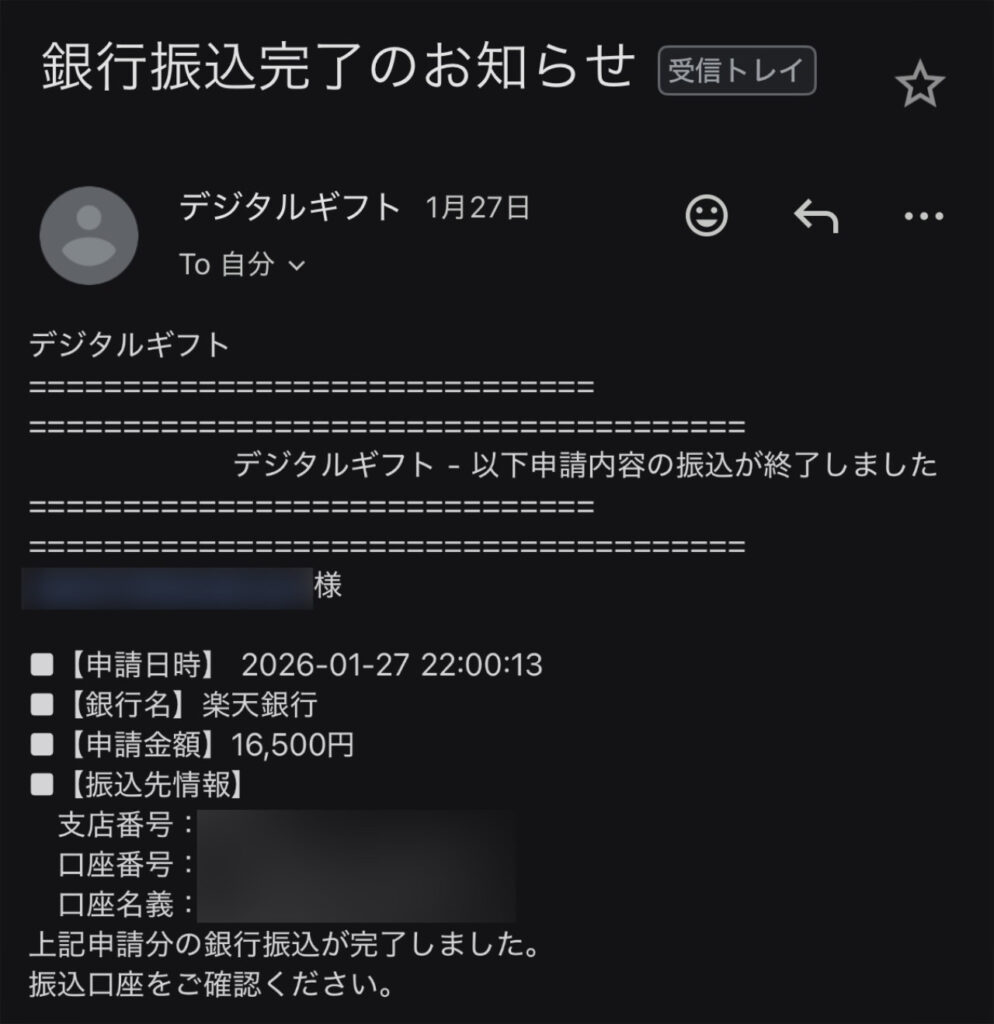Image resolution: width=994 pixels, height=1024 pixels.
Task: Tap the 受信トレイ label chip
Action: coord(736,73)
